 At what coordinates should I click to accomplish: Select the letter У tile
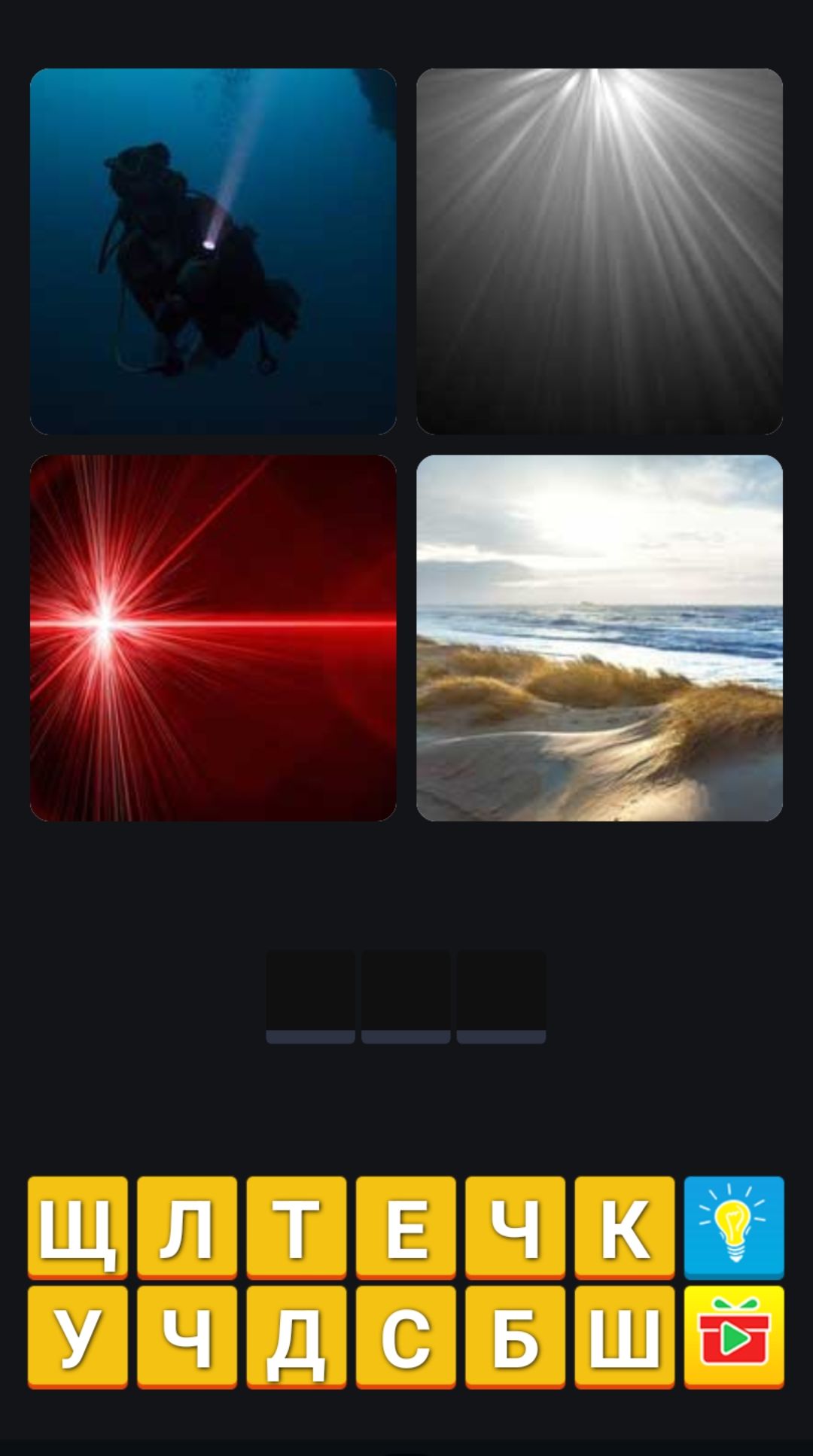pyautogui.click(x=78, y=1336)
